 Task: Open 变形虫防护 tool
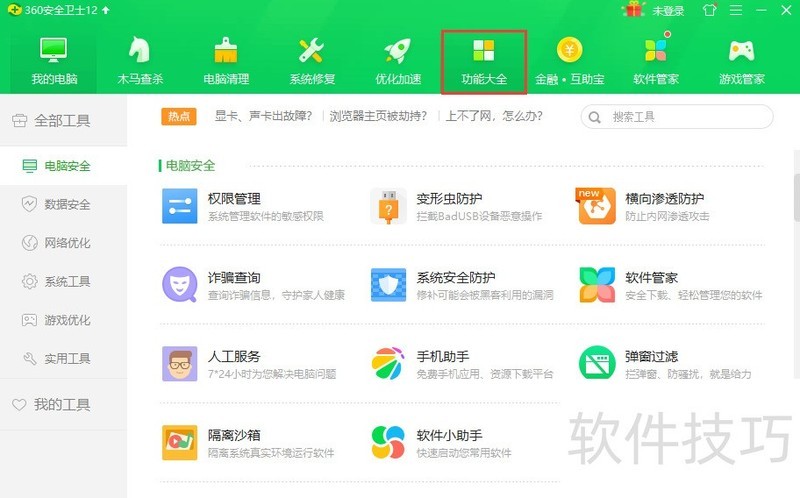pyautogui.click(x=450, y=199)
